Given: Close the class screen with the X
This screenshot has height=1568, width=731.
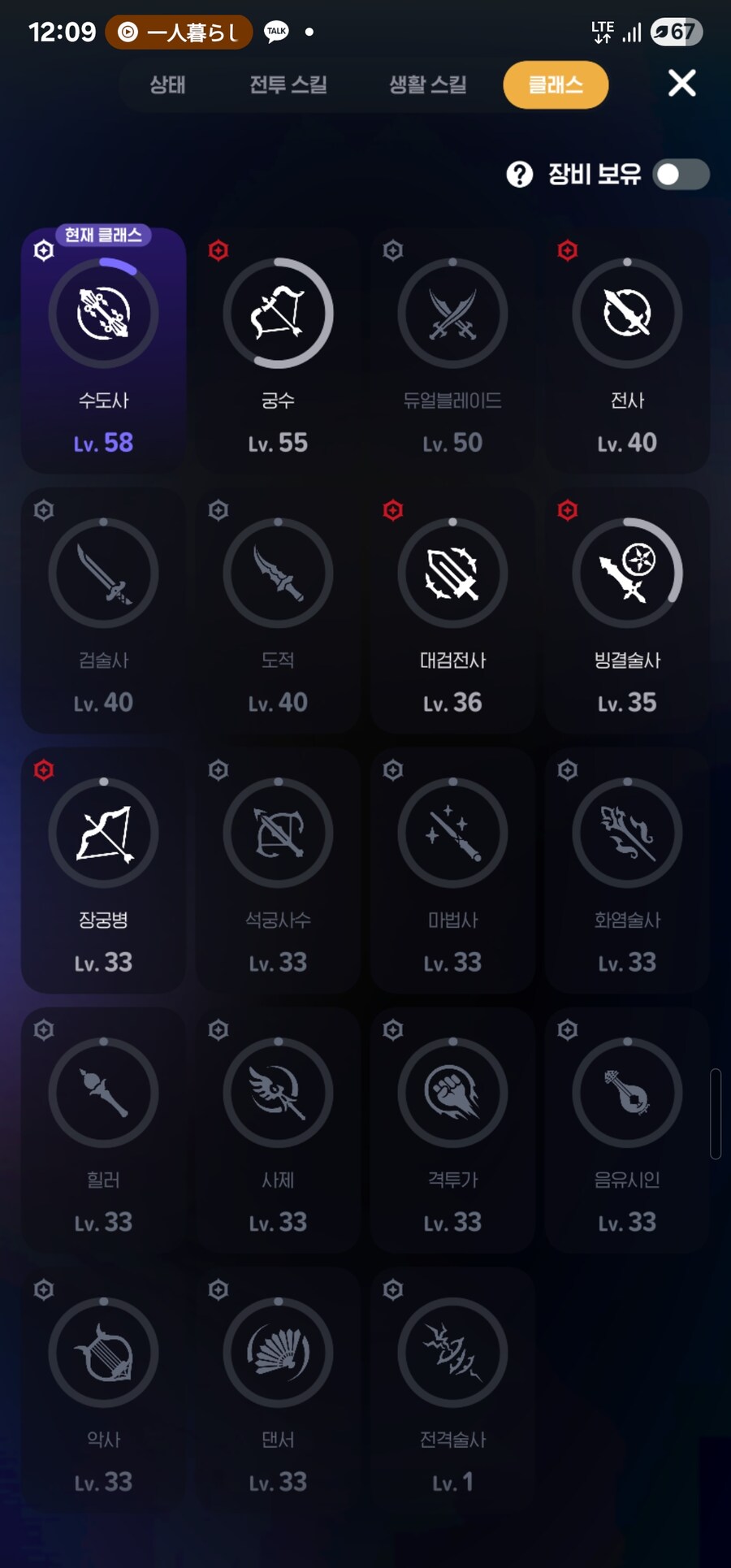Looking at the screenshot, I should click(681, 83).
